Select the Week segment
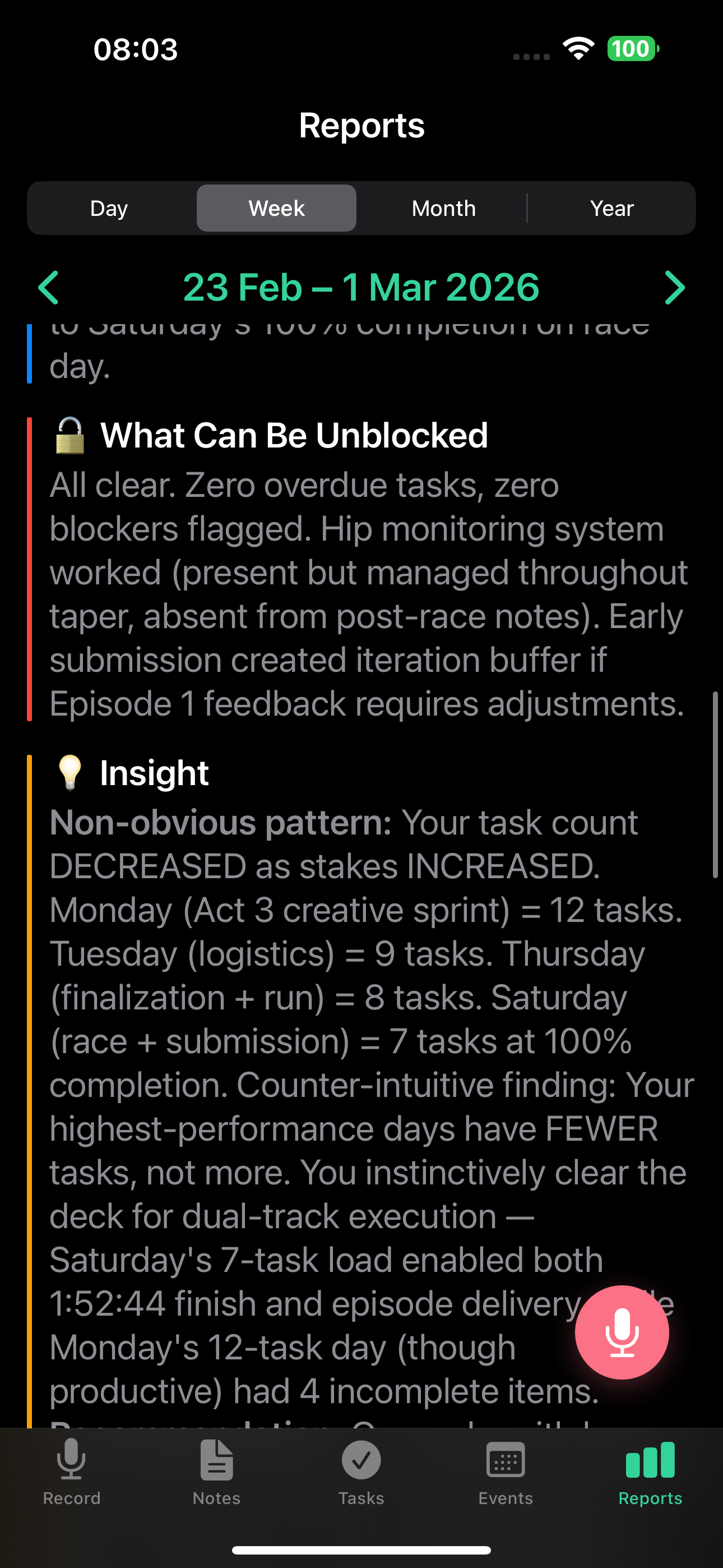 [x=276, y=207]
